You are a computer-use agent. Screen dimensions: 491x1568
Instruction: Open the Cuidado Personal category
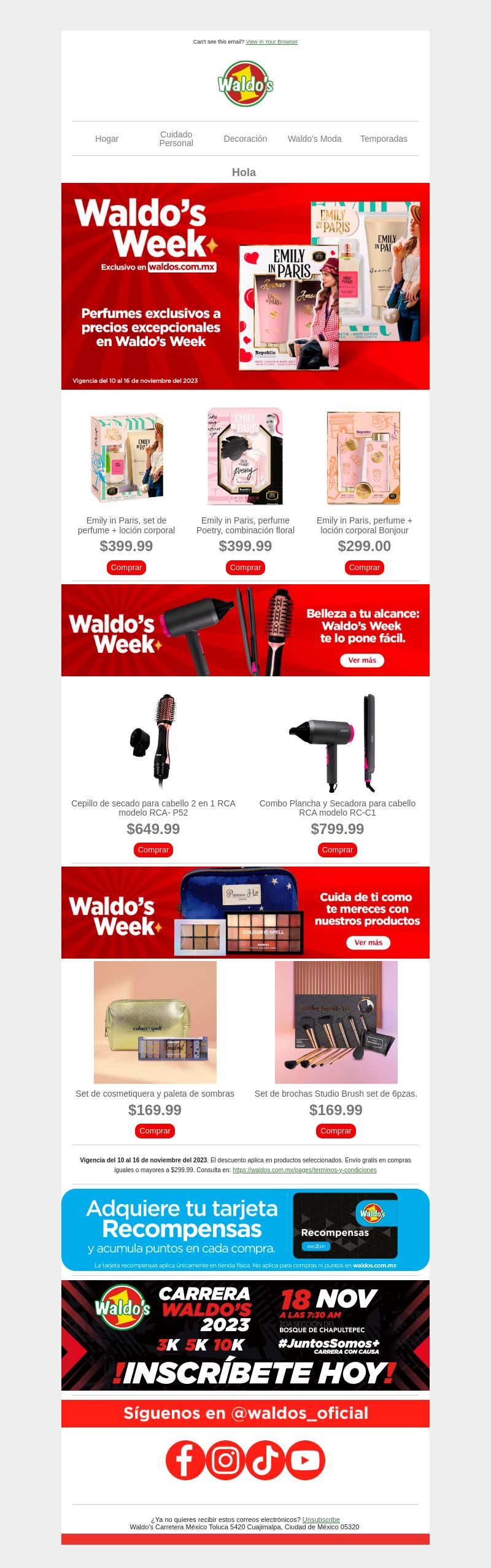point(176,139)
